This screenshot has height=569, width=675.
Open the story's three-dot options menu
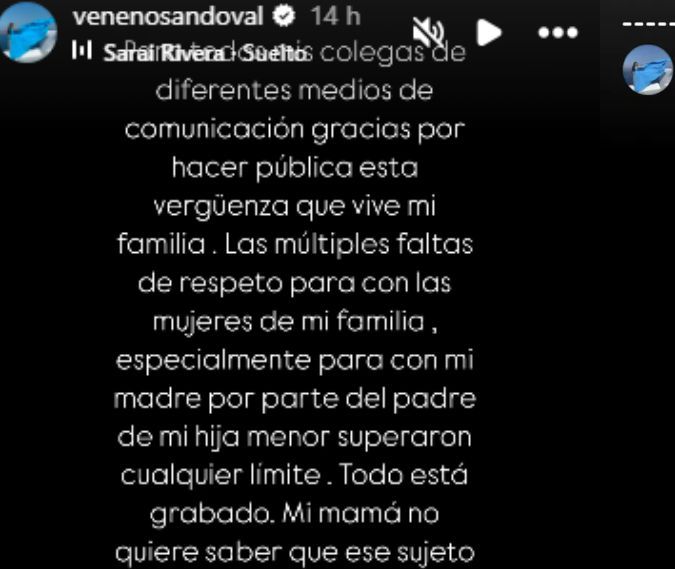coord(552,32)
